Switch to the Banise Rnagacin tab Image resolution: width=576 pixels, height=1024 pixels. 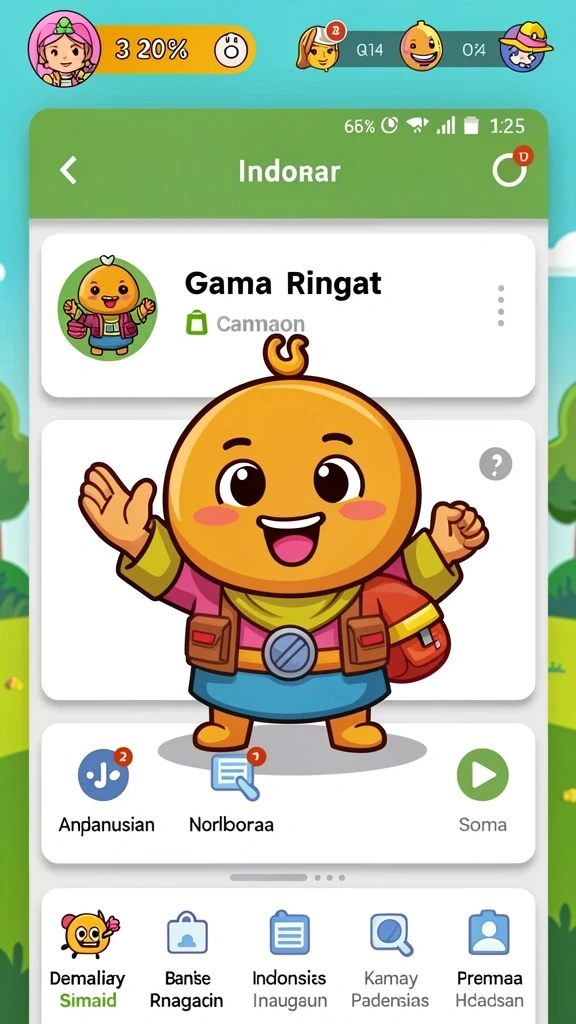187,959
